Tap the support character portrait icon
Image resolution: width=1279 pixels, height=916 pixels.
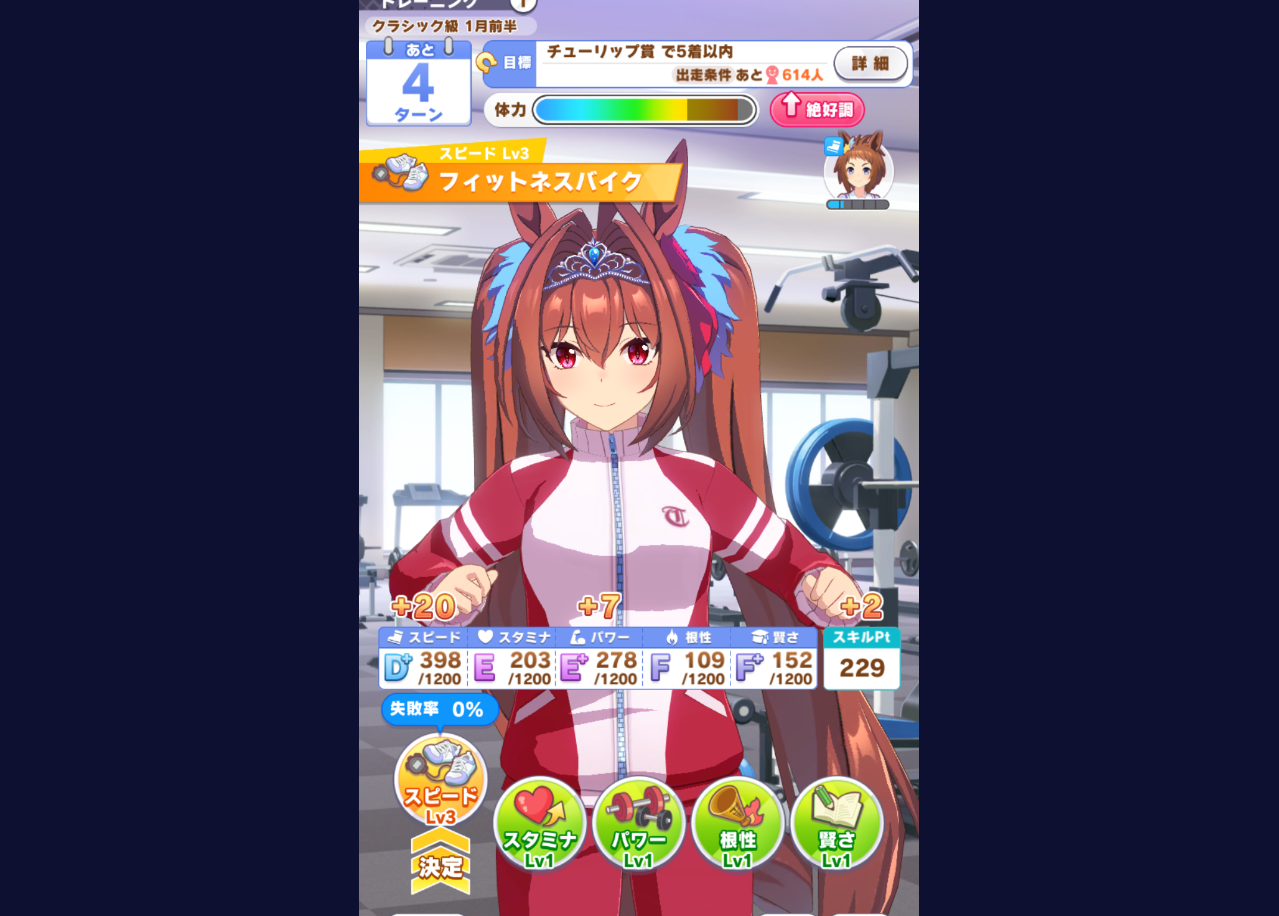pyautogui.click(x=858, y=170)
